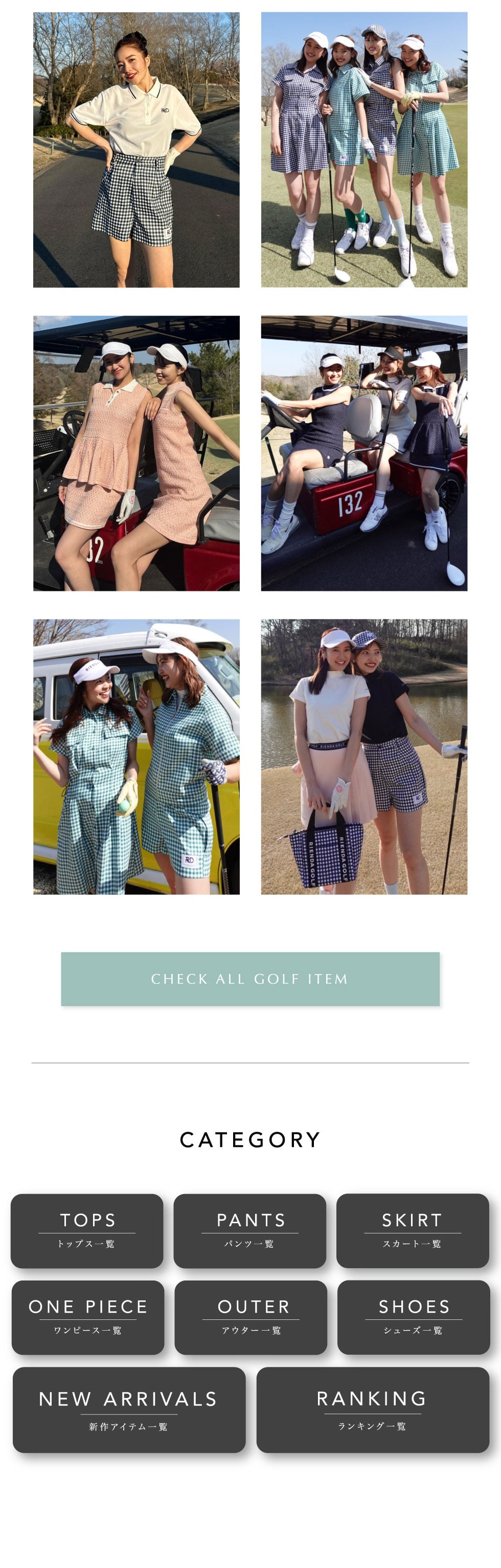Image resolution: width=501 pixels, height=1568 pixels.
Task: View the photo of three women on cart 132
Action: pyautogui.click(x=364, y=453)
